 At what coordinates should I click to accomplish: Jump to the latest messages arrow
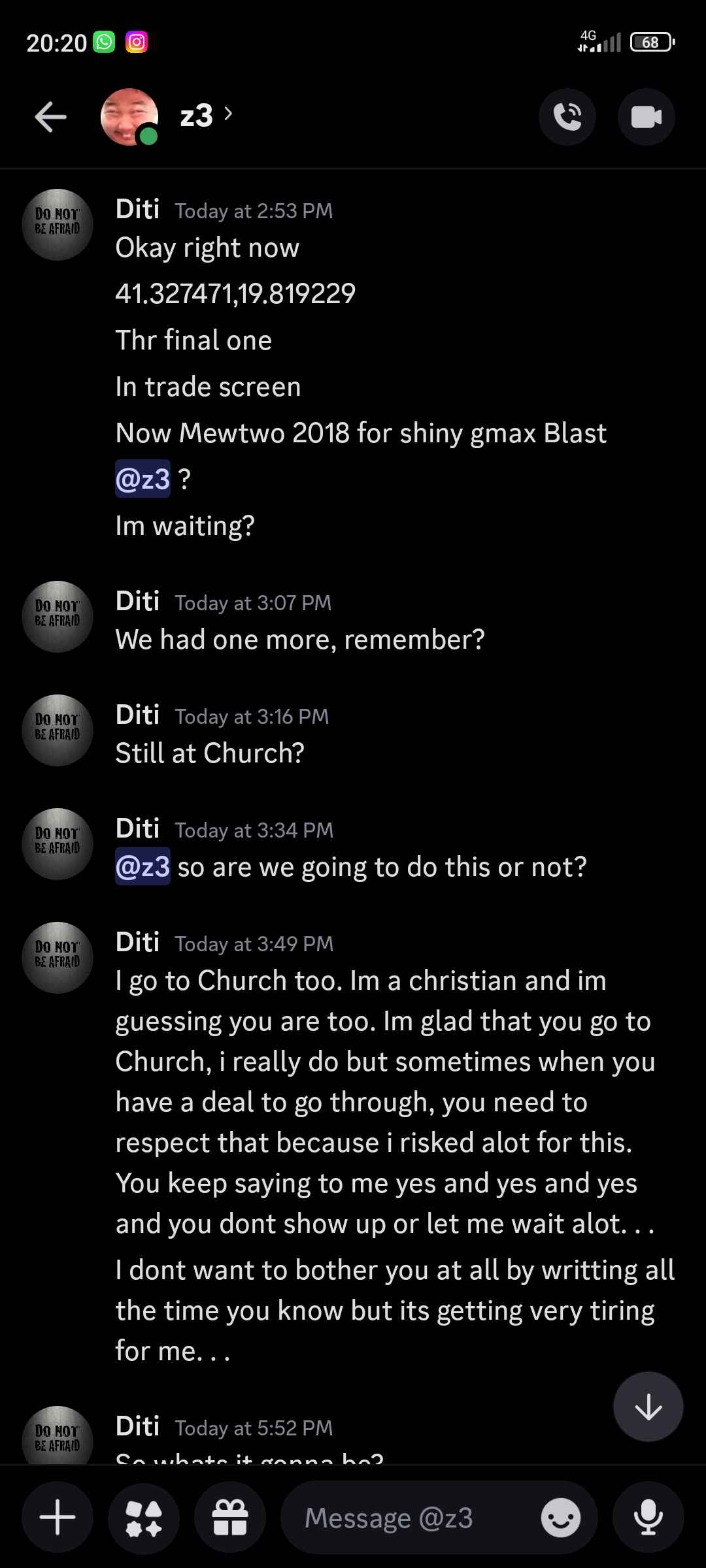tap(648, 1407)
